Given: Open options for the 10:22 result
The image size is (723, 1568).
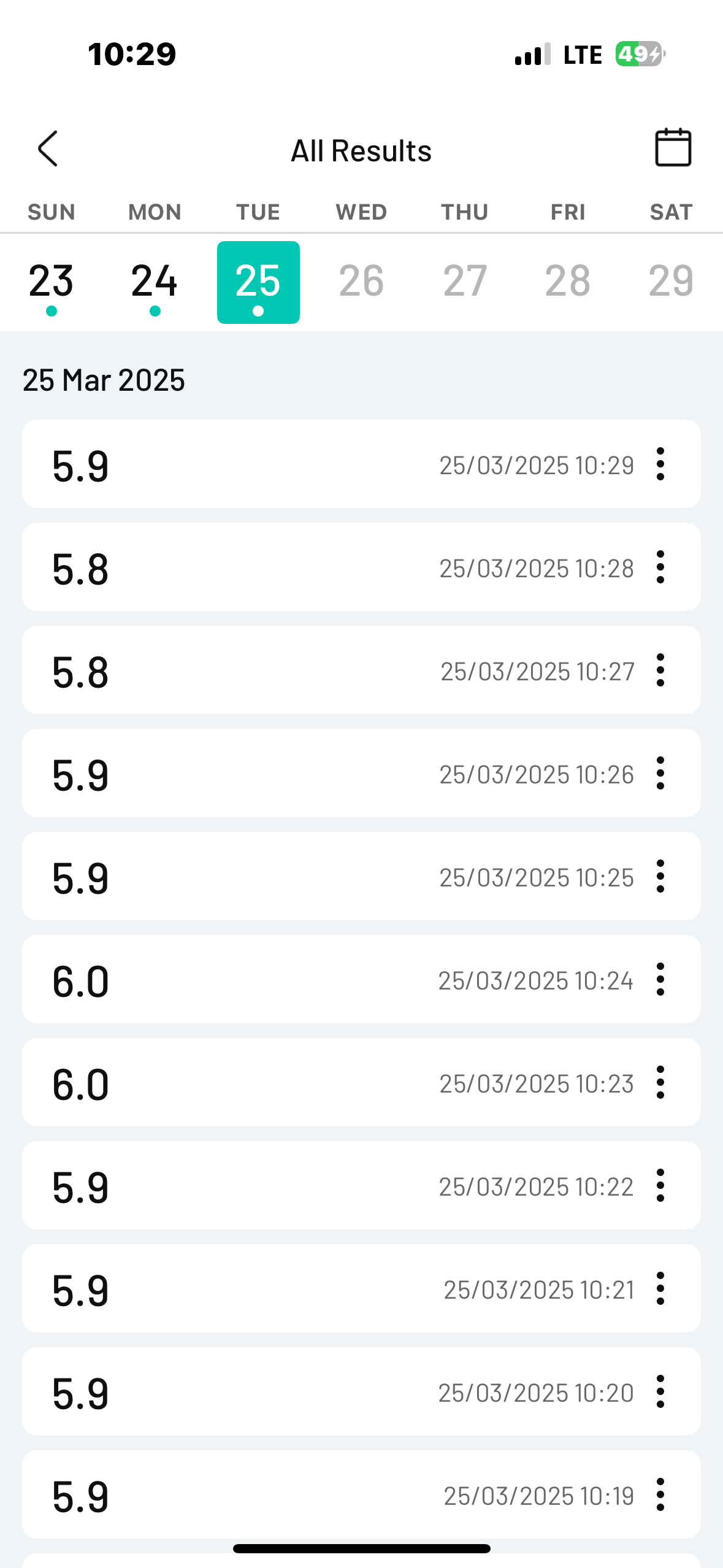Looking at the screenshot, I should point(660,1186).
